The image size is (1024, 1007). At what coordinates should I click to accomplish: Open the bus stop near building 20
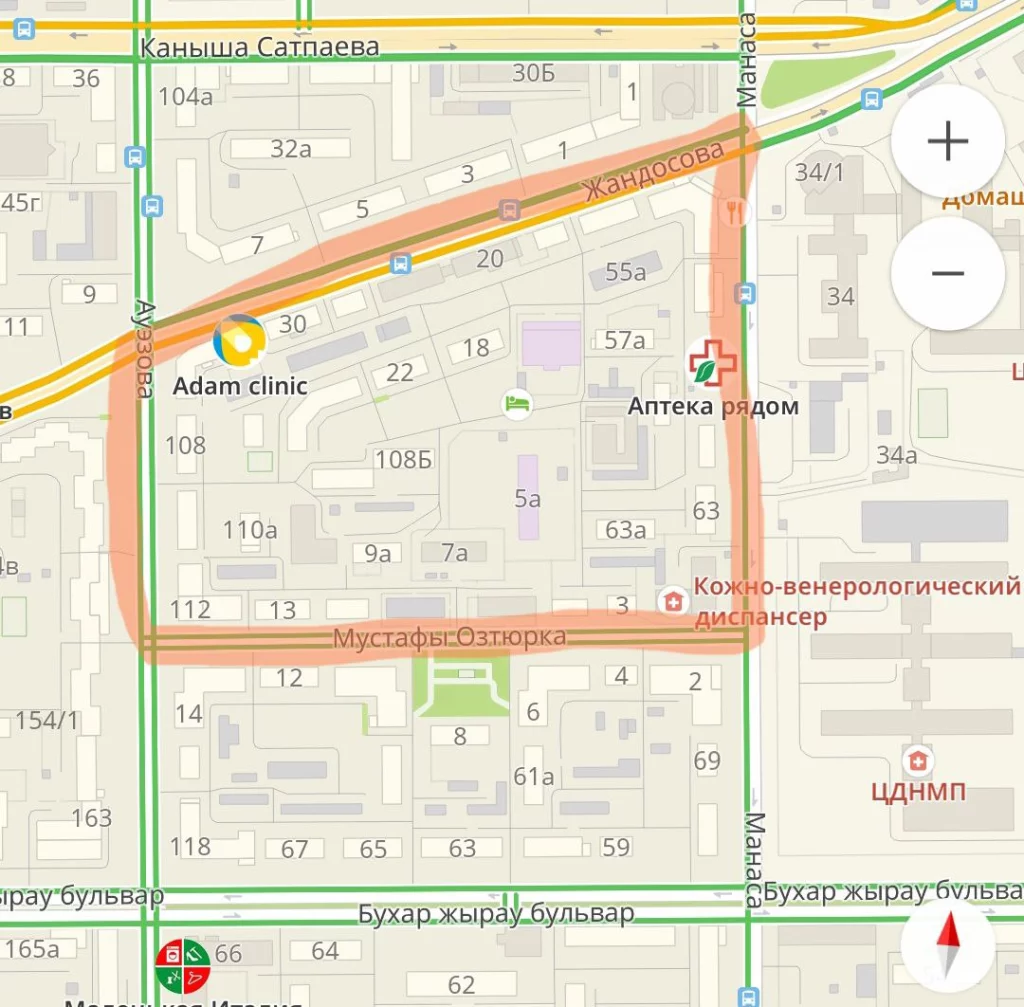[x=401, y=264]
